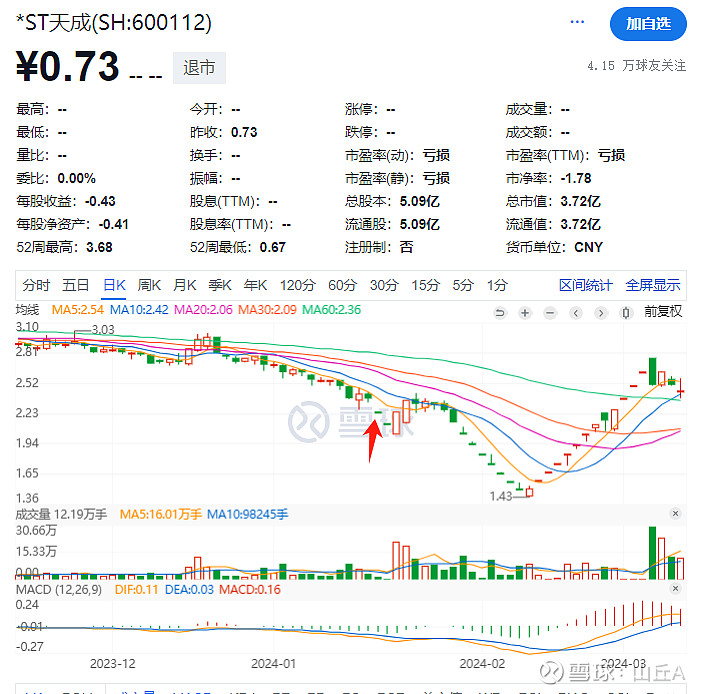
Task: Add stock to watchlist with 加自选
Action: pyautogui.click(x=648, y=23)
